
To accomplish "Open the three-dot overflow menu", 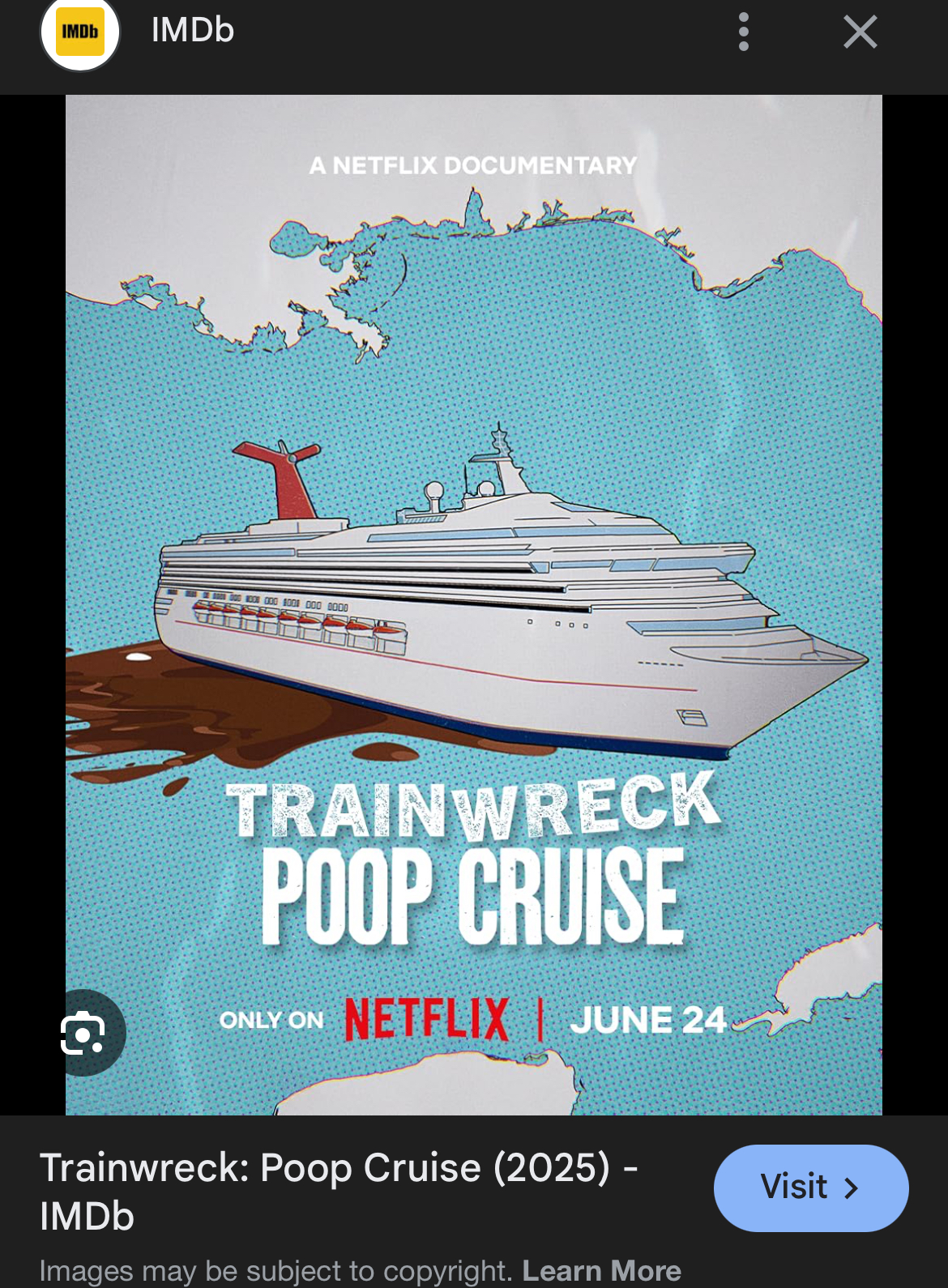I will 743,32.
